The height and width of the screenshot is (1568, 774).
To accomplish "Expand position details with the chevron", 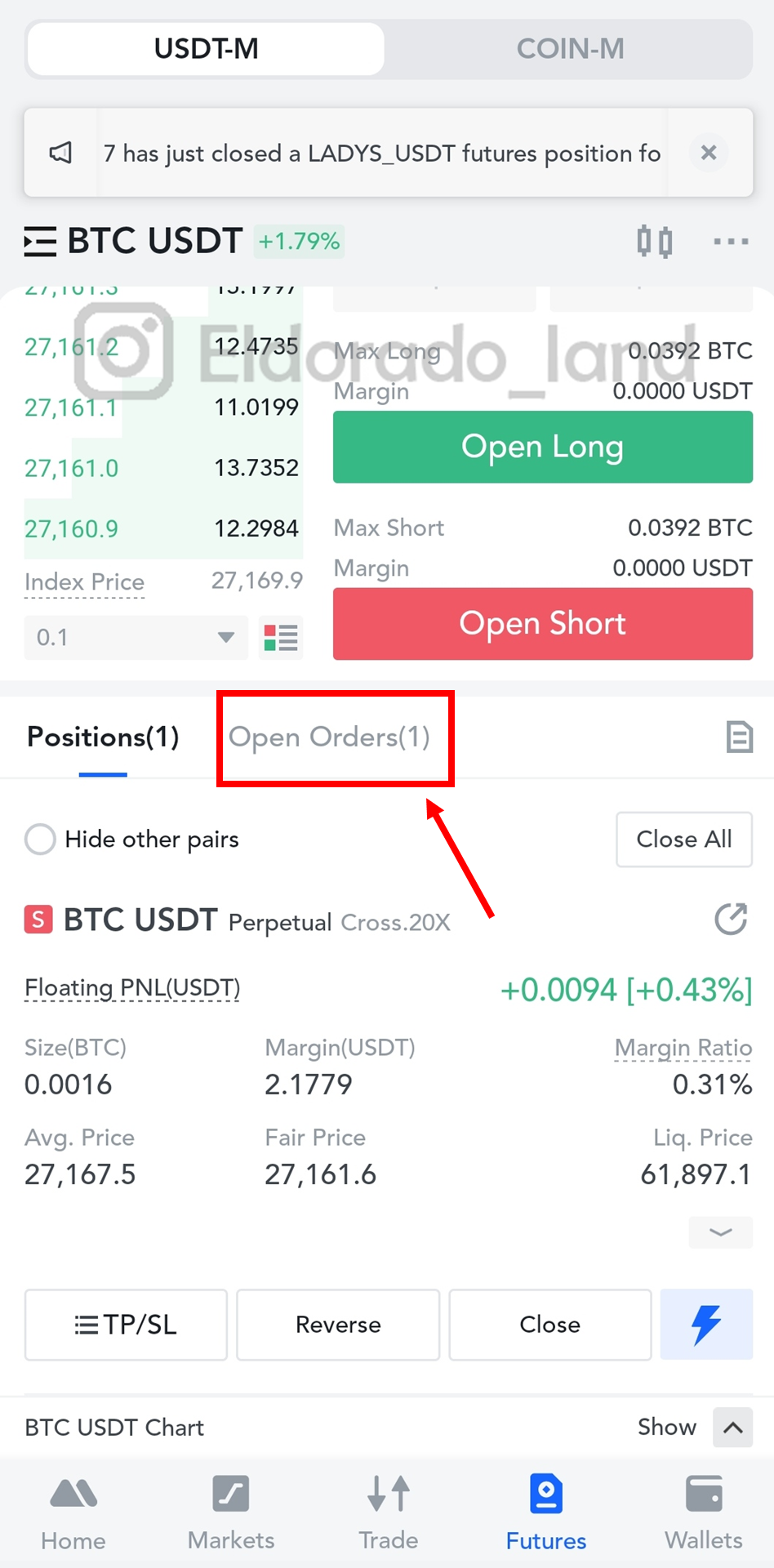I will [x=720, y=1232].
